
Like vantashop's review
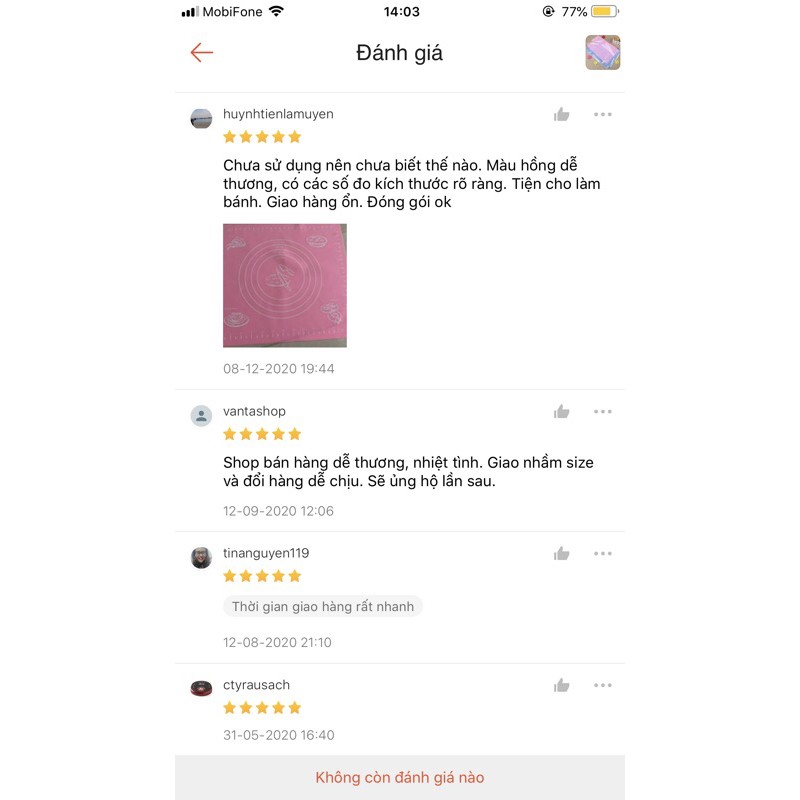[562, 412]
